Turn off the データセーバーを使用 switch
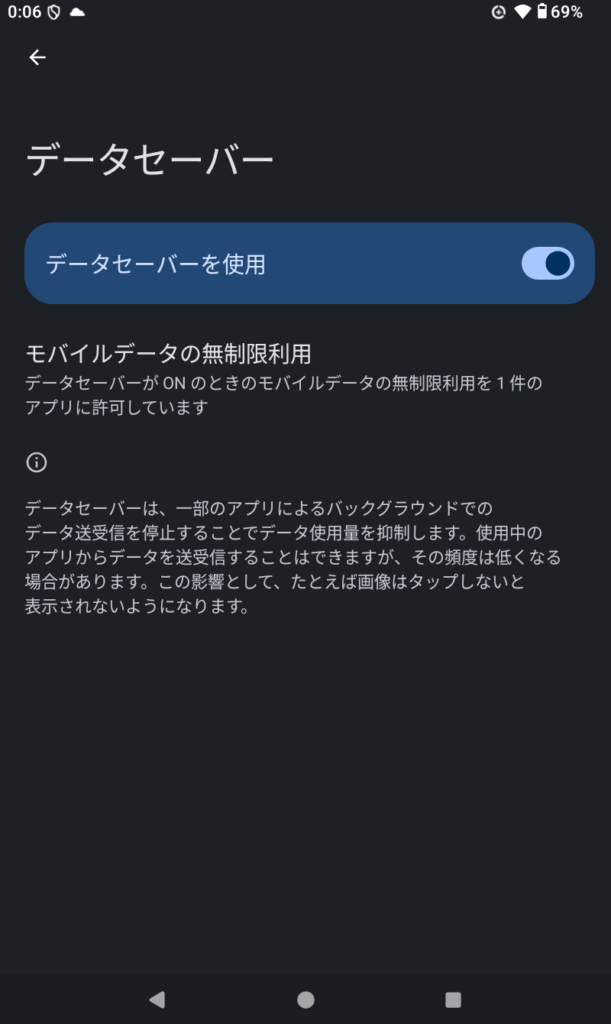 [x=547, y=263]
